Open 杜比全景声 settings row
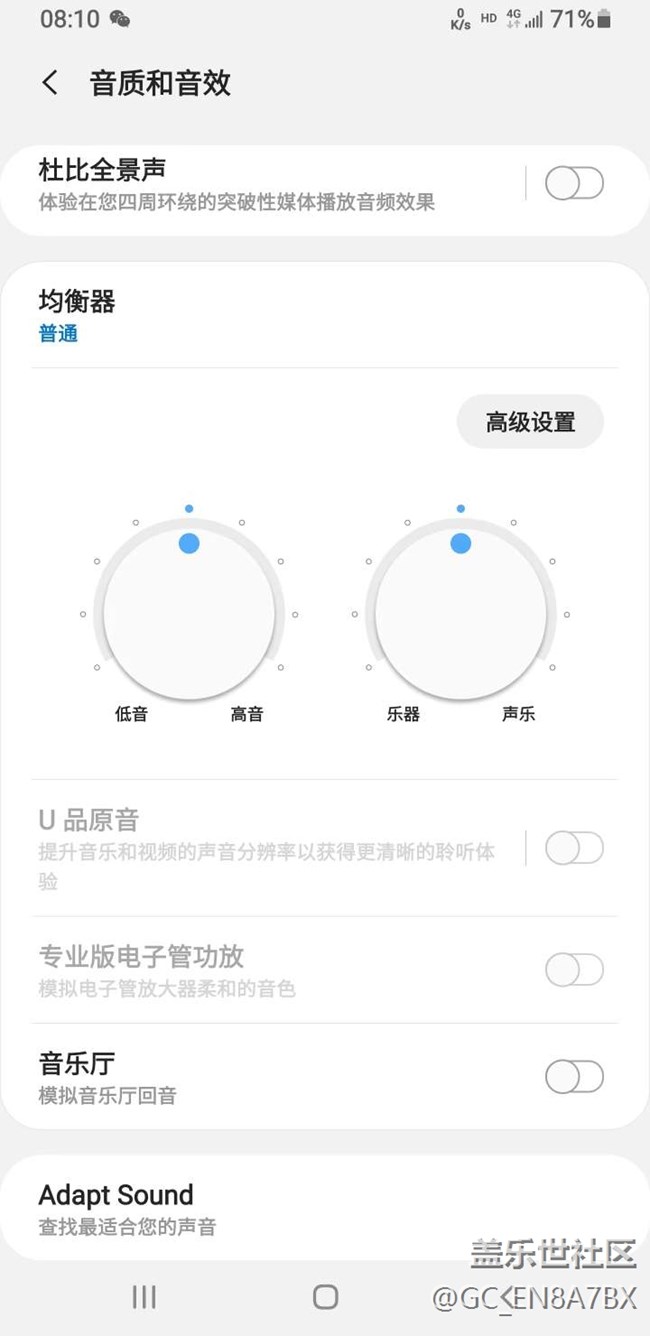The image size is (650, 1336). tap(260, 185)
